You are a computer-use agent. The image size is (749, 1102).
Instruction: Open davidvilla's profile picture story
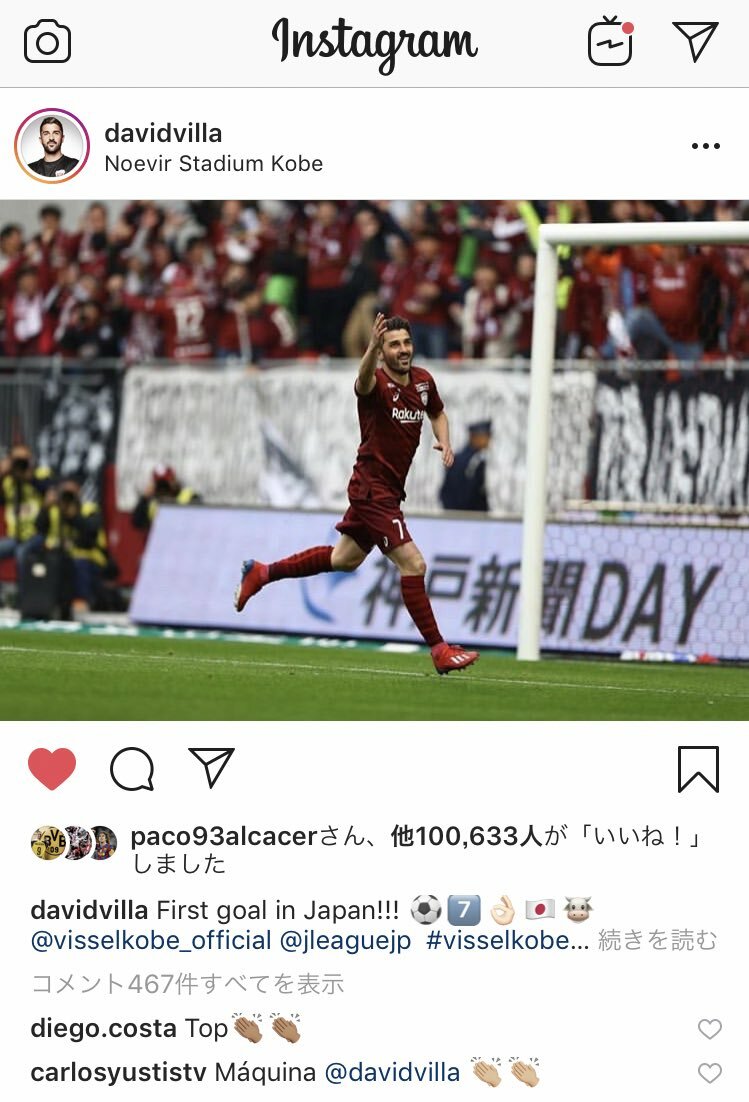52,146
